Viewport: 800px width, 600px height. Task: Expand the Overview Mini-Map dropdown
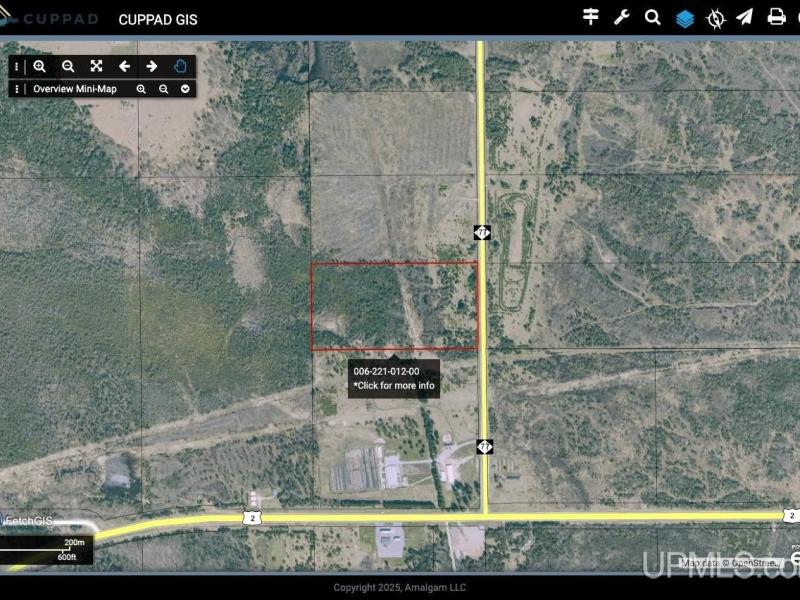[185, 89]
